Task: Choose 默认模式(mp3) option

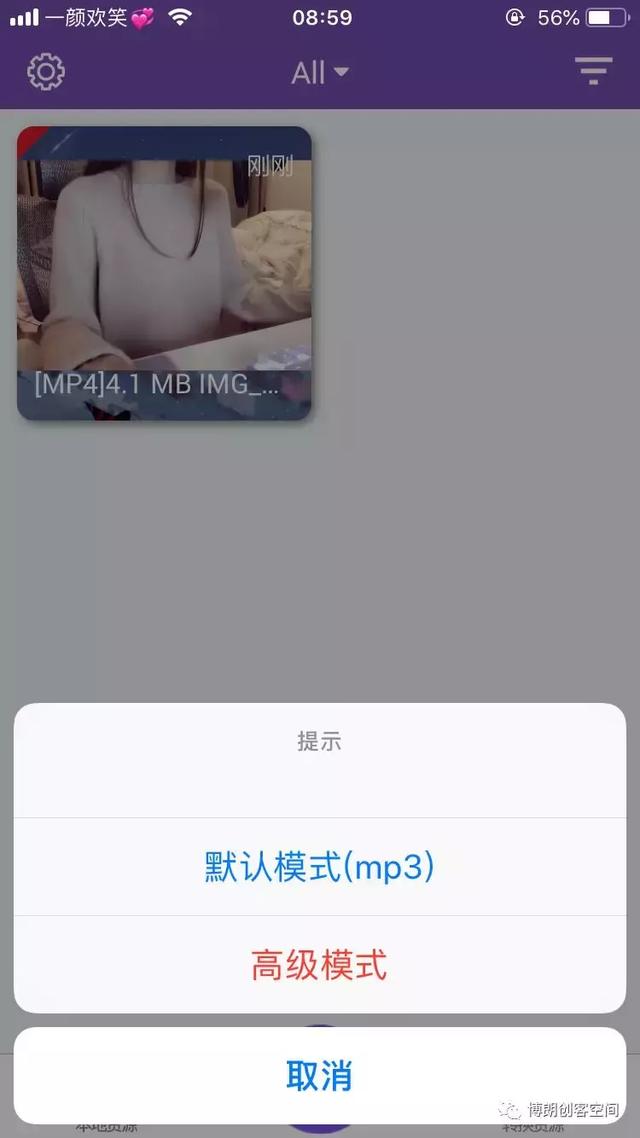Action: 319,866
